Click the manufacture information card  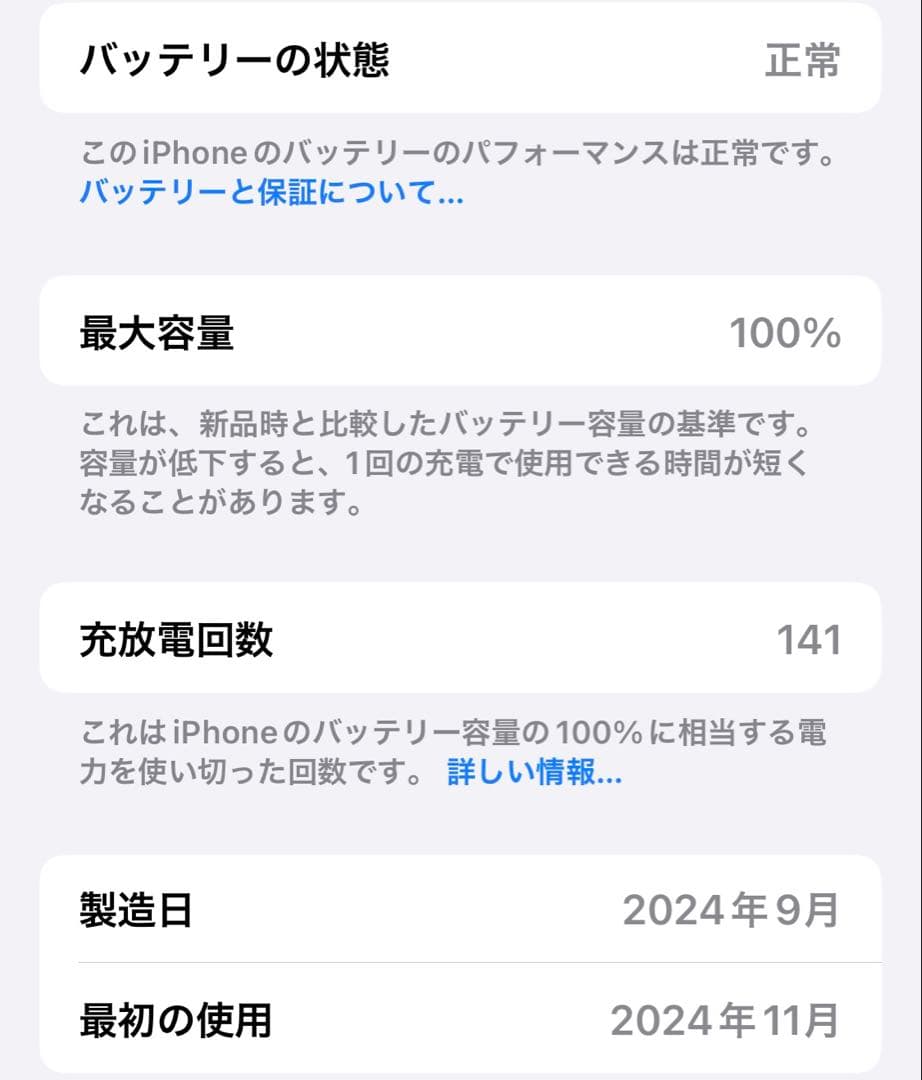(x=460, y=965)
